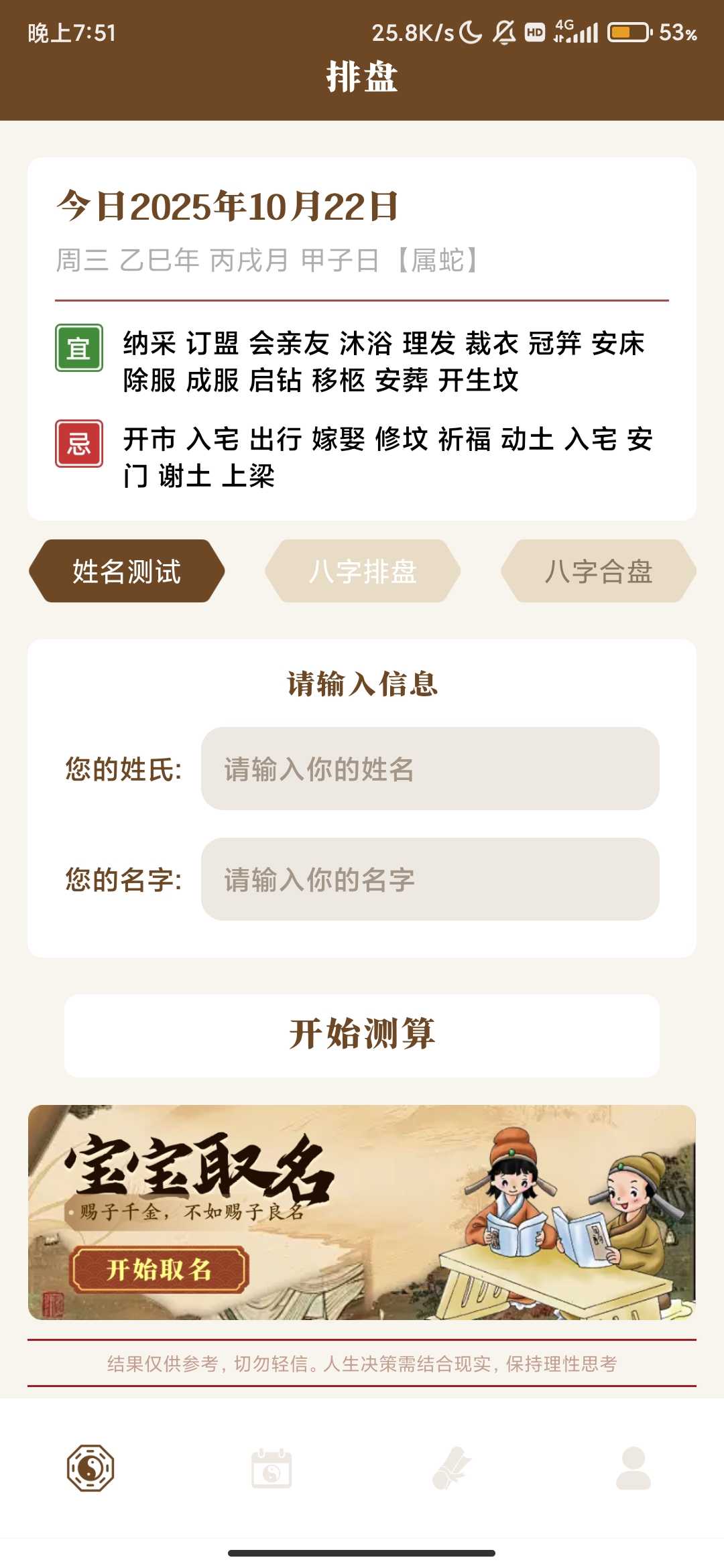Switch to the 八字排盘 tab
Screen dimensions: 724x1568
coord(363,572)
